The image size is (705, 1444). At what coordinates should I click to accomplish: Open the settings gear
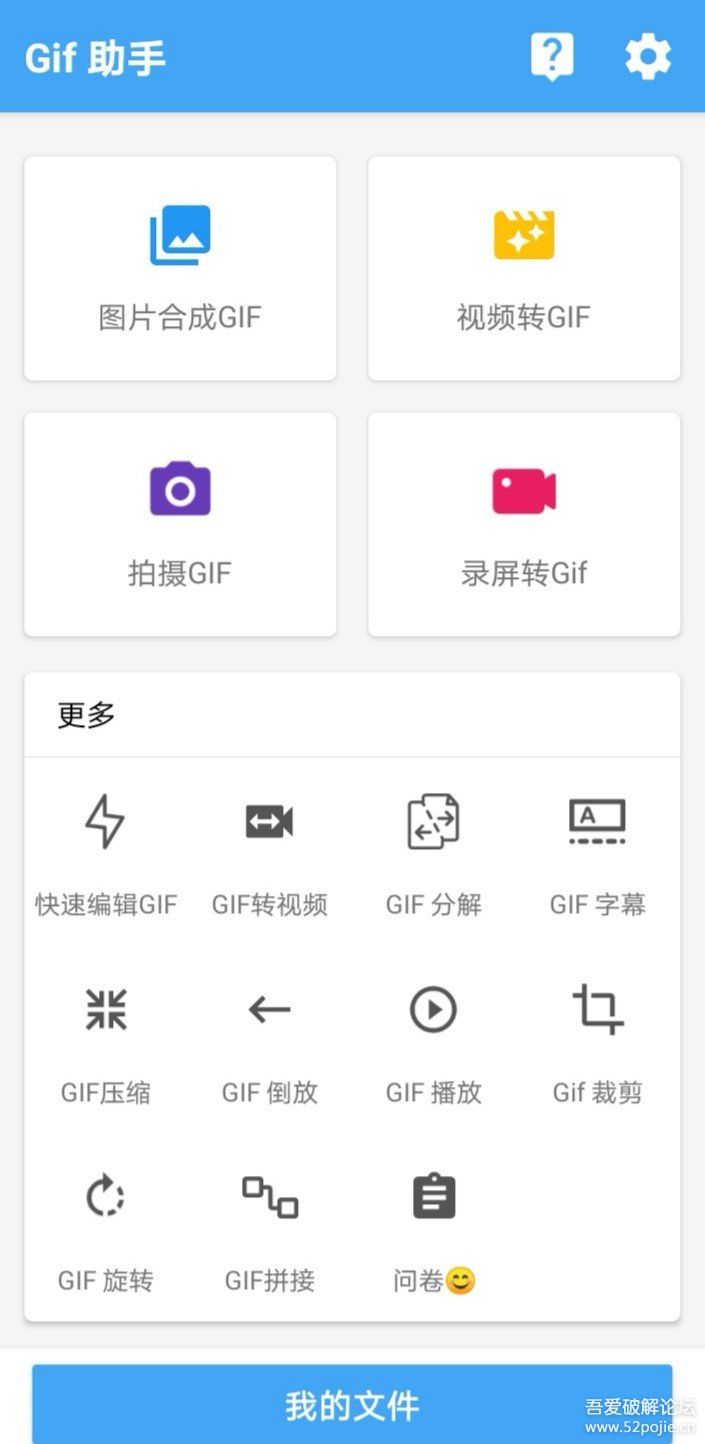coord(648,57)
